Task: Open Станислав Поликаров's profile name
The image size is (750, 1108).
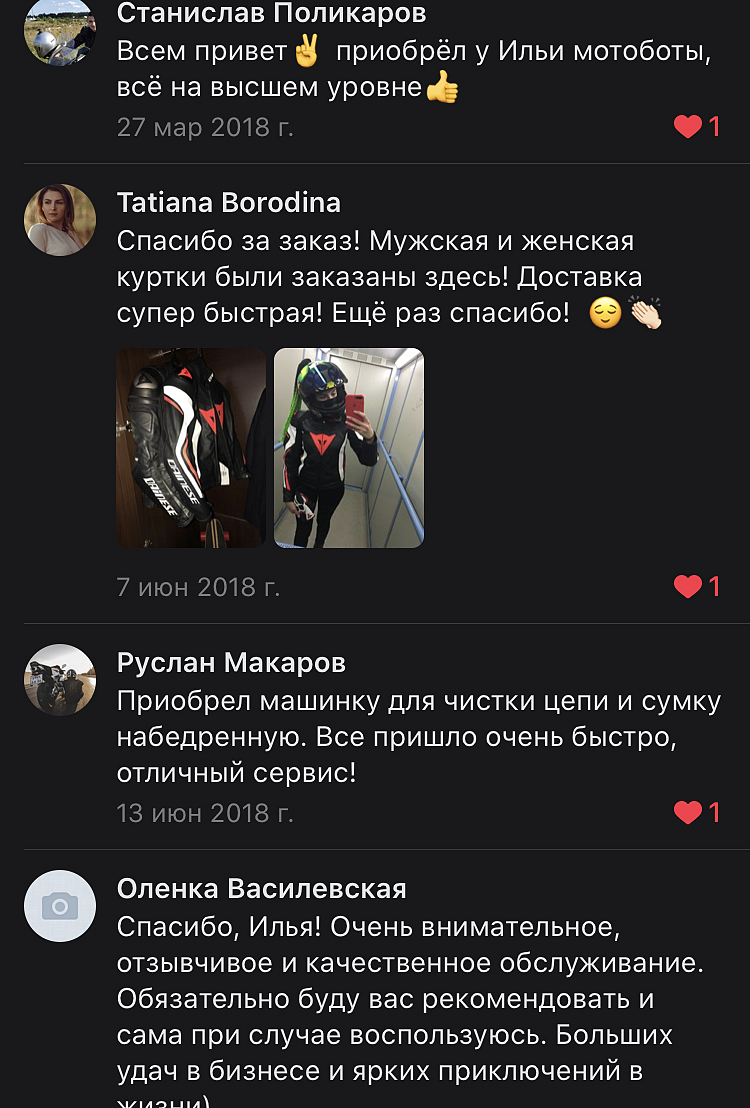Action: coord(272,13)
